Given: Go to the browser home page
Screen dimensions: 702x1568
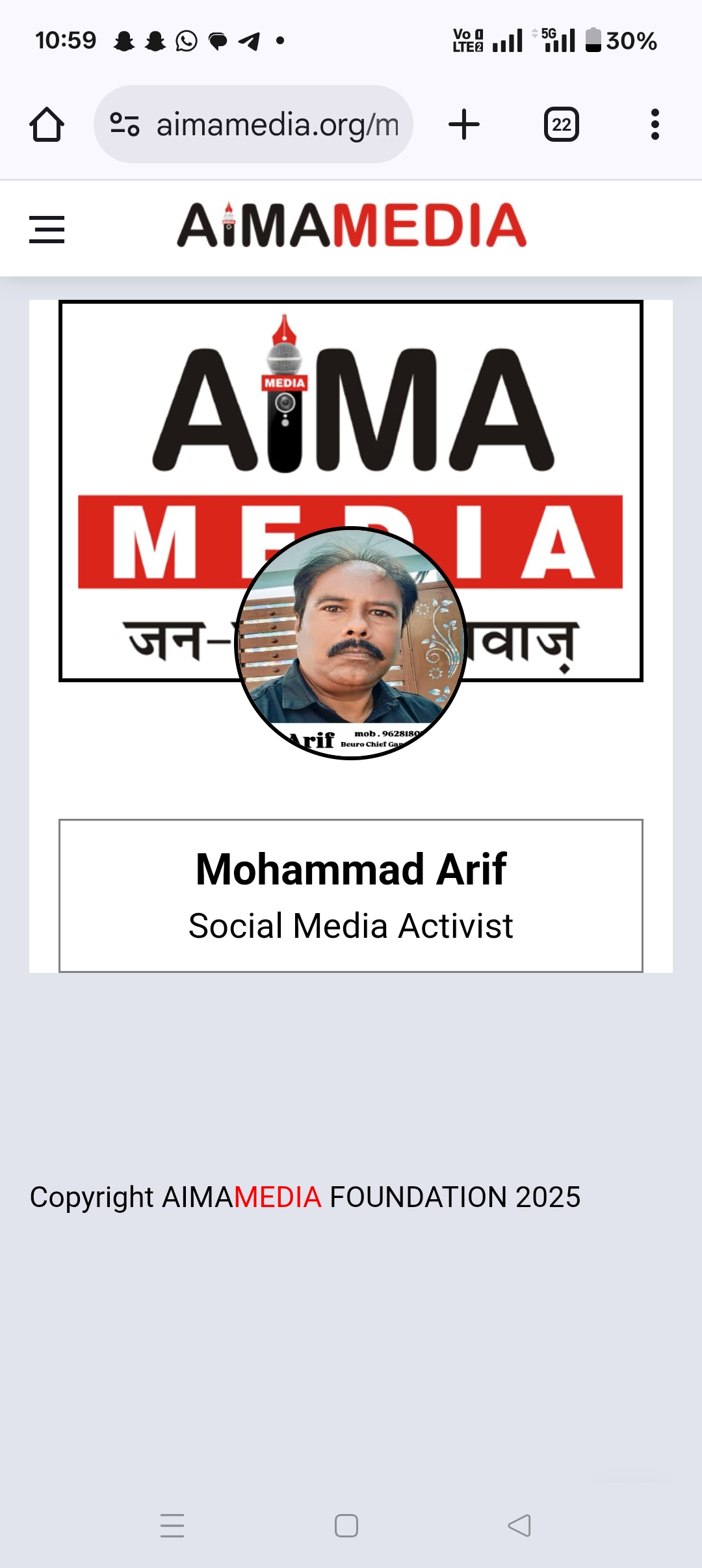Looking at the screenshot, I should (x=47, y=124).
